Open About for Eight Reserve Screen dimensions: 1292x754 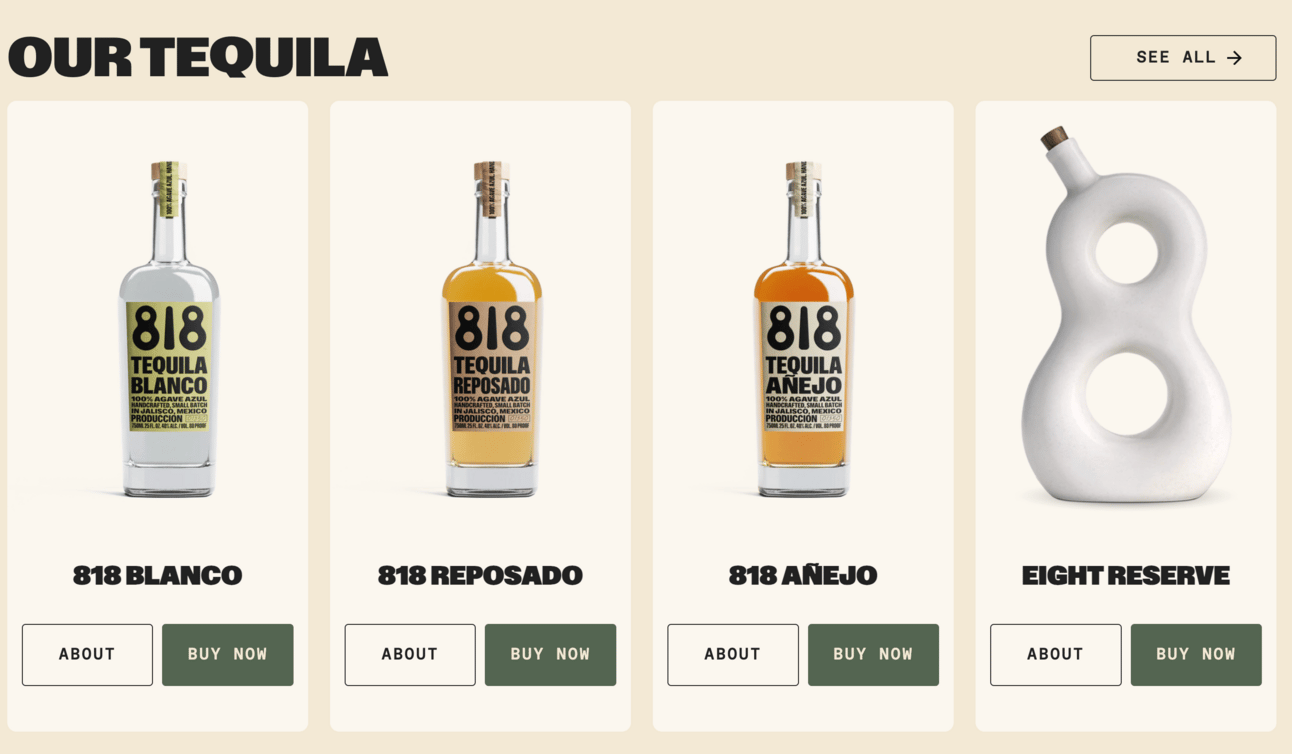click(1055, 654)
